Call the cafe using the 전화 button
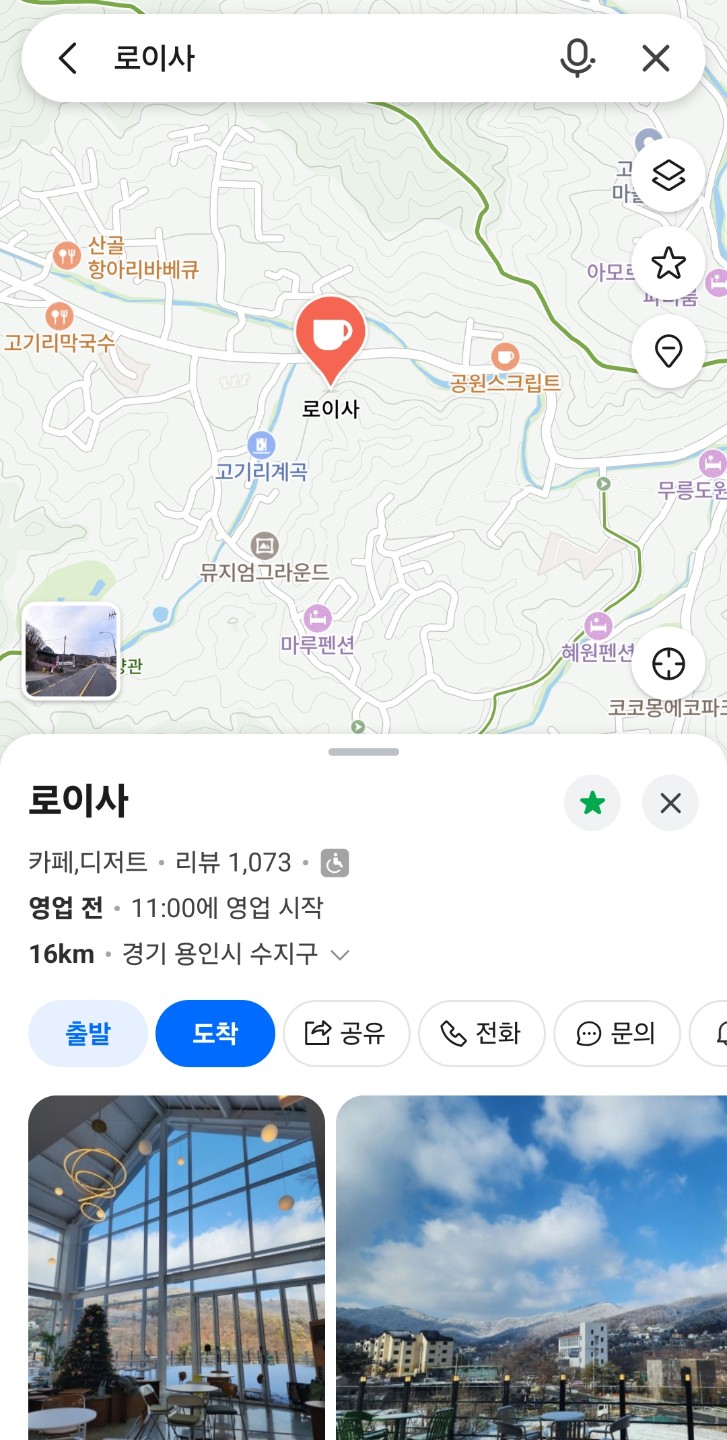 click(482, 1034)
